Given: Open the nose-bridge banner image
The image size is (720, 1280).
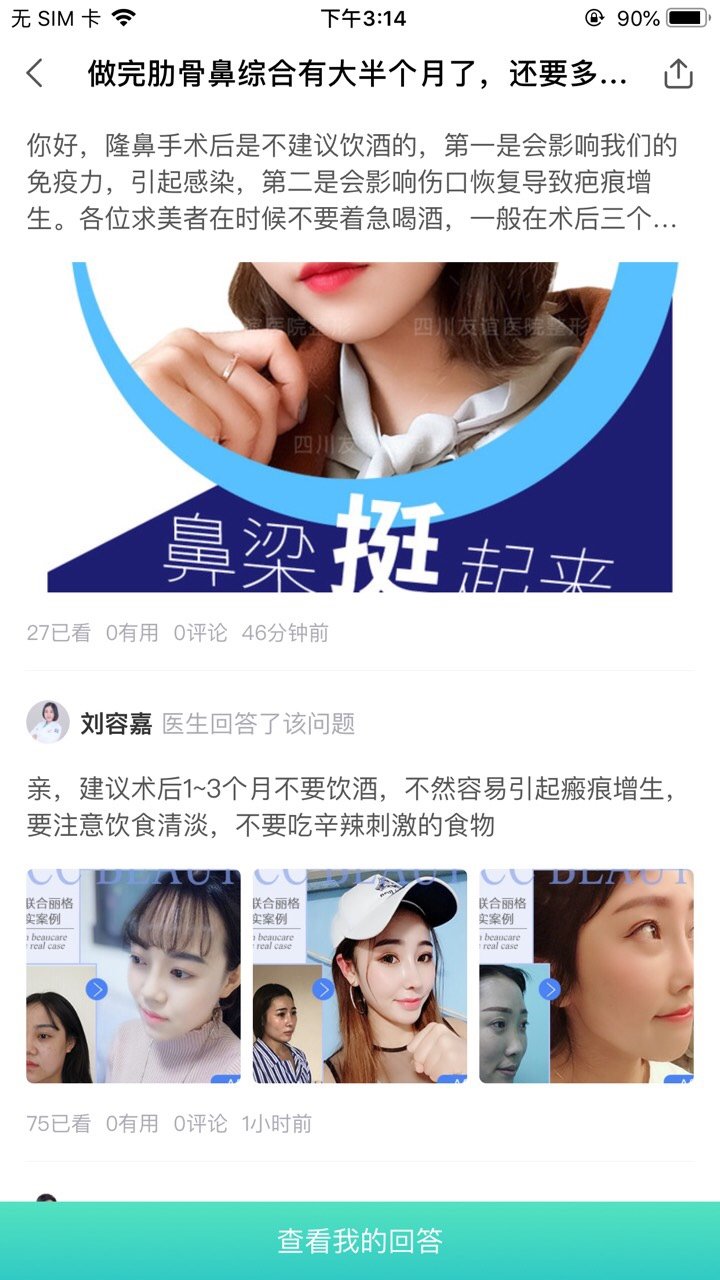Looking at the screenshot, I should 360,427.
